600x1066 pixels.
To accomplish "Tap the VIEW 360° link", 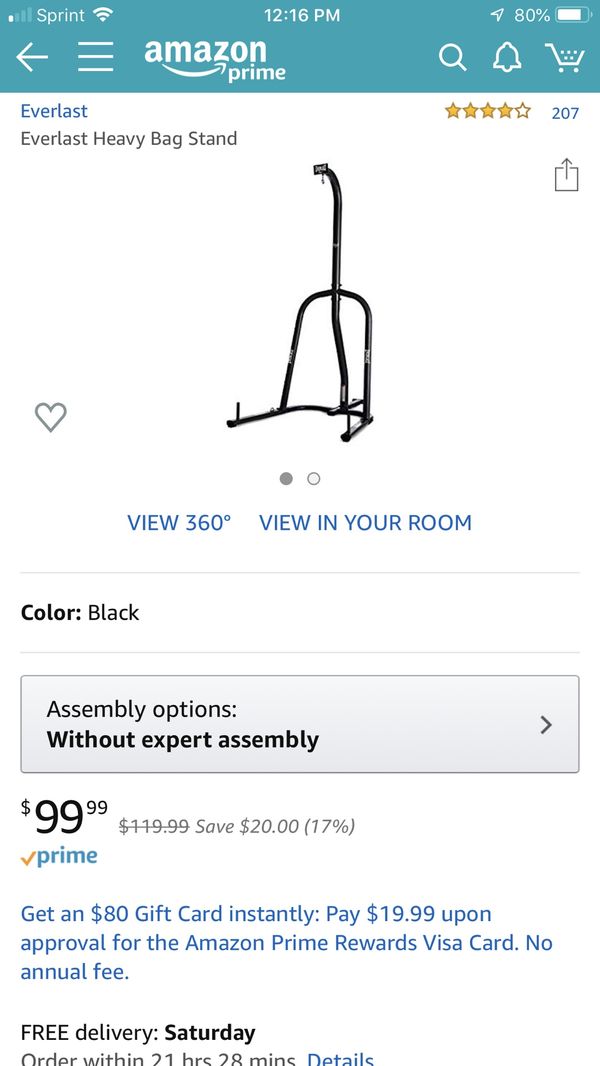I will tap(179, 522).
